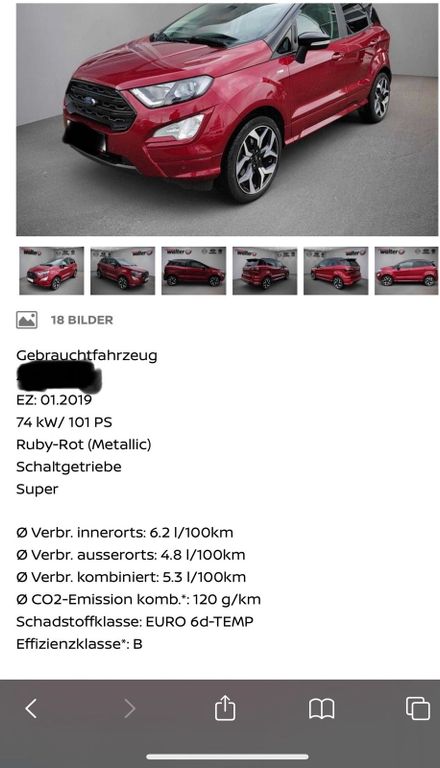Share this page from Safari toolbar
This screenshot has width=440, height=768.
225,707
